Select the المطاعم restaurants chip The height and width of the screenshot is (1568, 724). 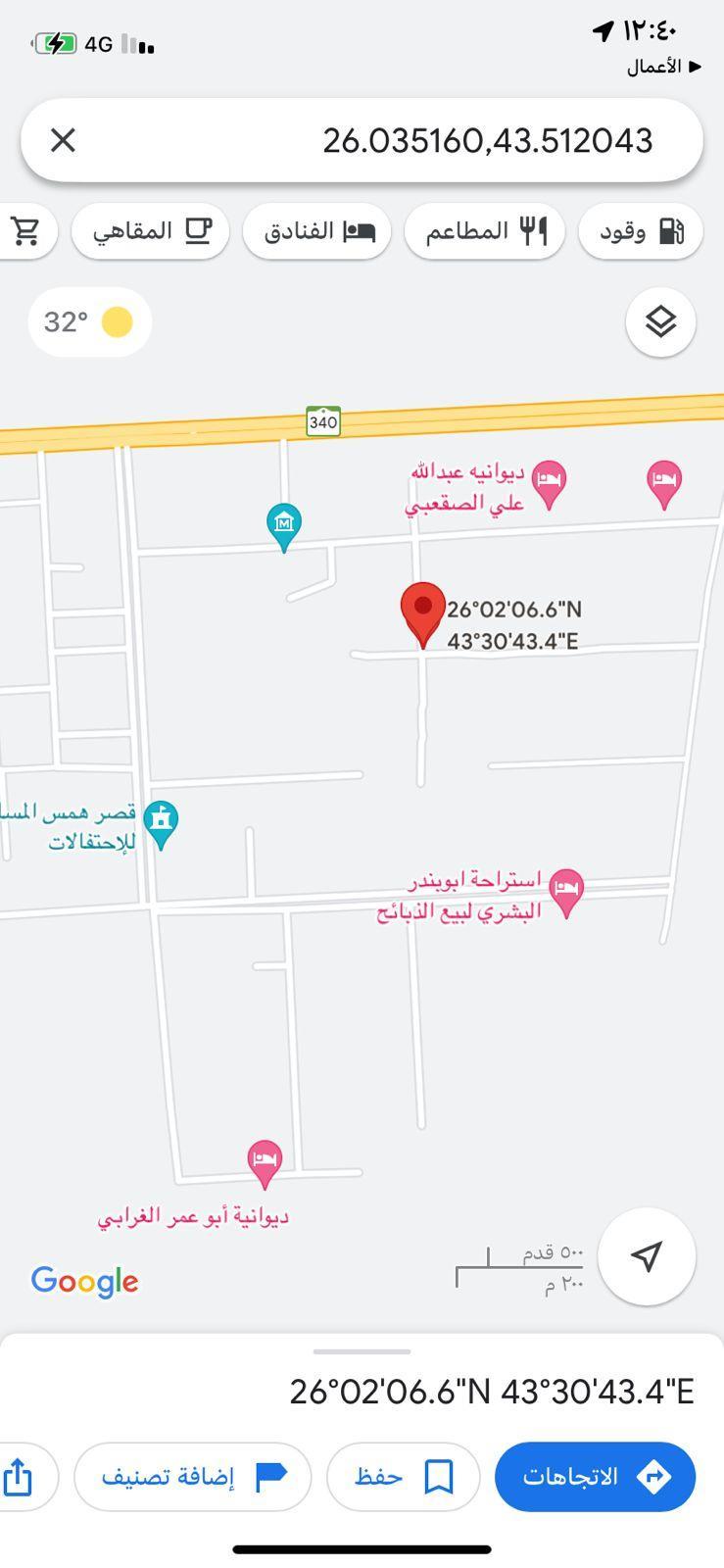click(x=485, y=231)
